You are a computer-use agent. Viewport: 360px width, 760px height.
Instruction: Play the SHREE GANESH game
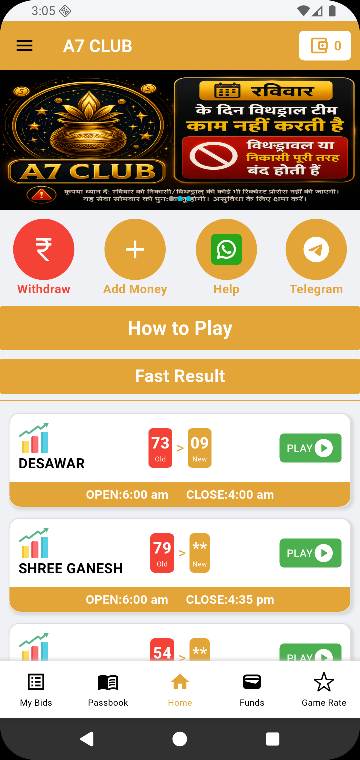310,553
